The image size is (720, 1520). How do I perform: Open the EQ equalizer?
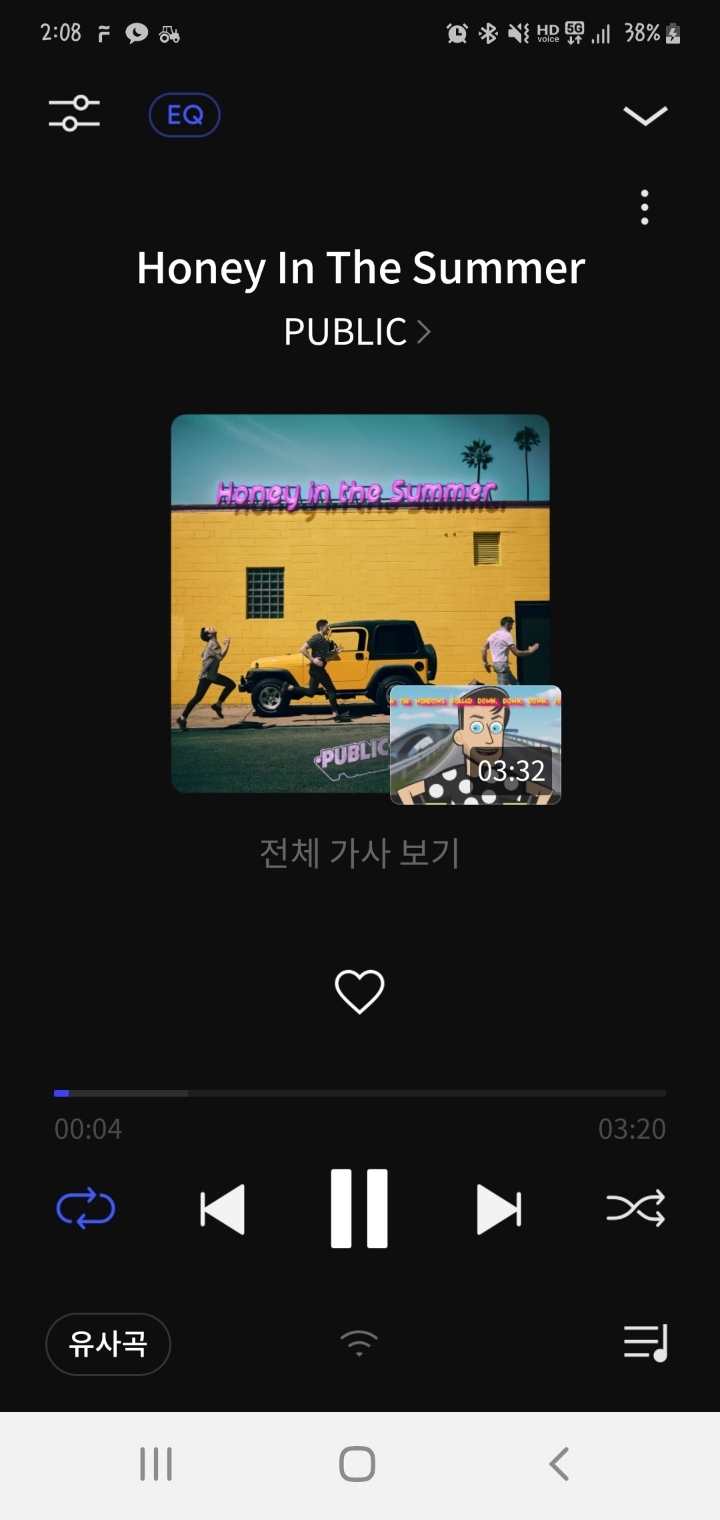pyautogui.click(x=185, y=115)
